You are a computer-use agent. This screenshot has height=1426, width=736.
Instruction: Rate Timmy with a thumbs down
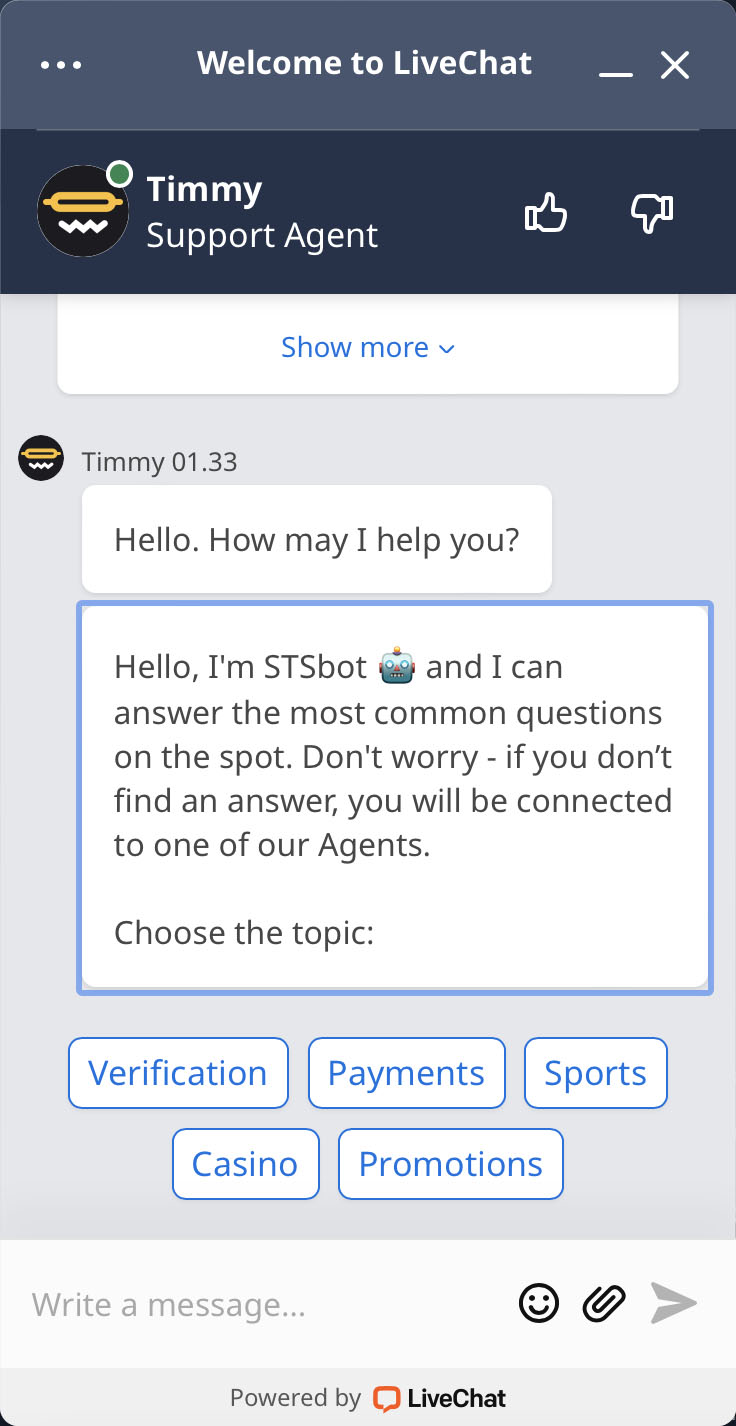(x=652, y=212)
